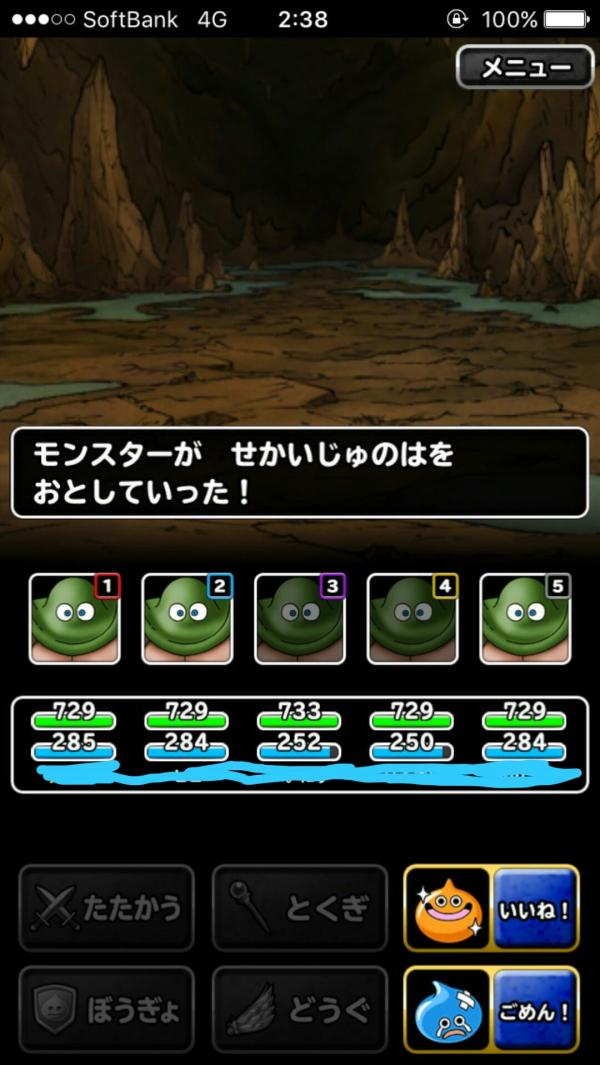Open the どうぐ items command
The image size is (600, 1065).
tap(299, 1010)
